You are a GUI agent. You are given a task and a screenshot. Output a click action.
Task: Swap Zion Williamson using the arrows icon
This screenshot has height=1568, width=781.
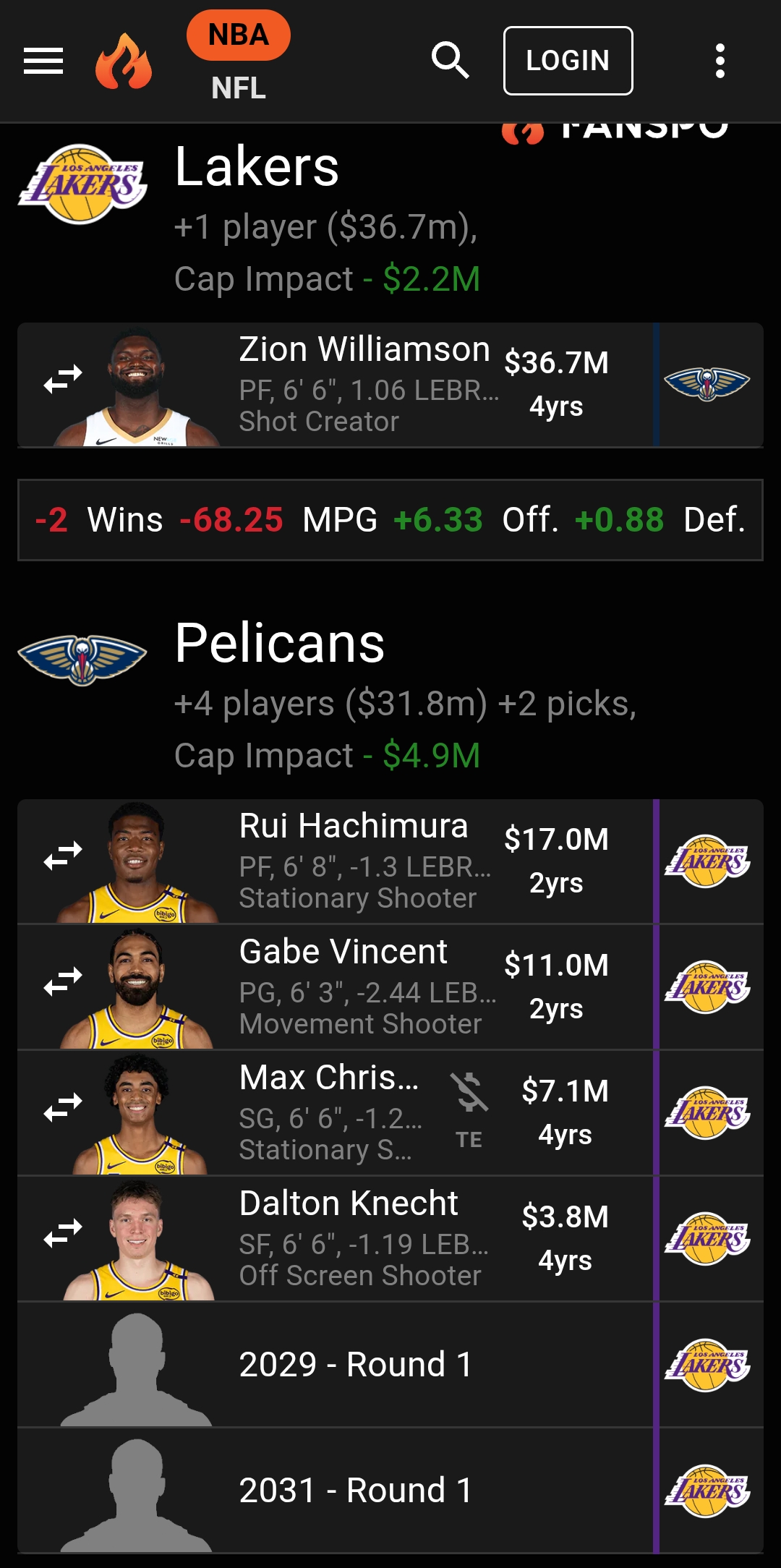pos(63,379)
